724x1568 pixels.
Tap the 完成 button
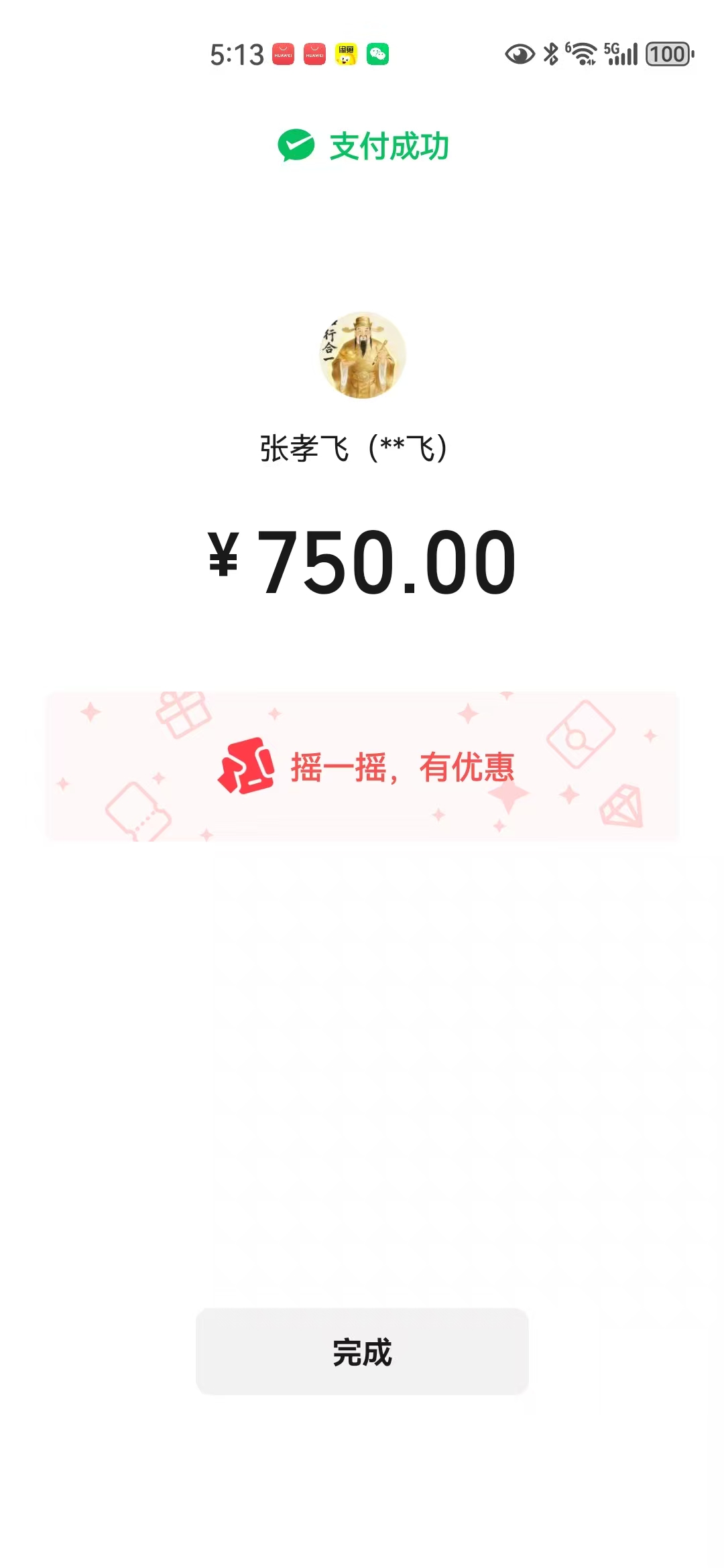tap(362, 1351)
